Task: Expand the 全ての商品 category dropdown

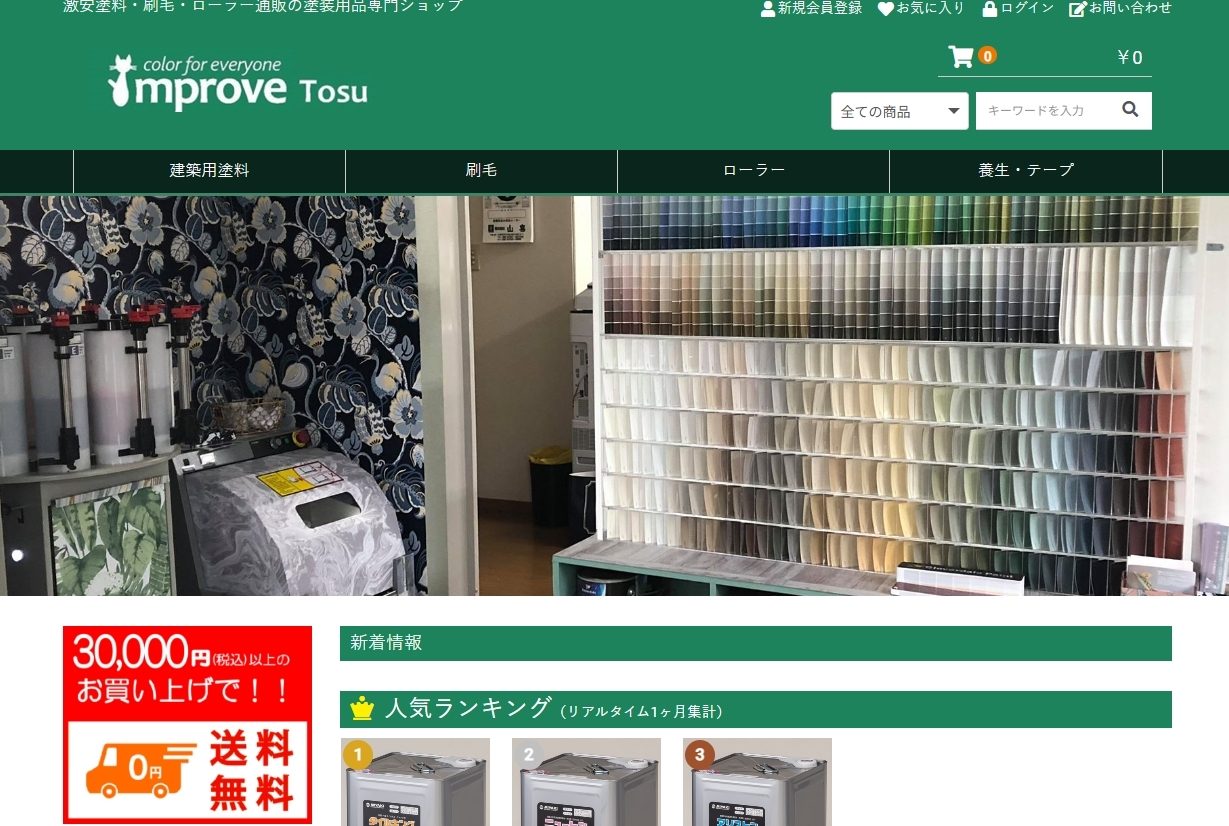Action: [899, 111]
